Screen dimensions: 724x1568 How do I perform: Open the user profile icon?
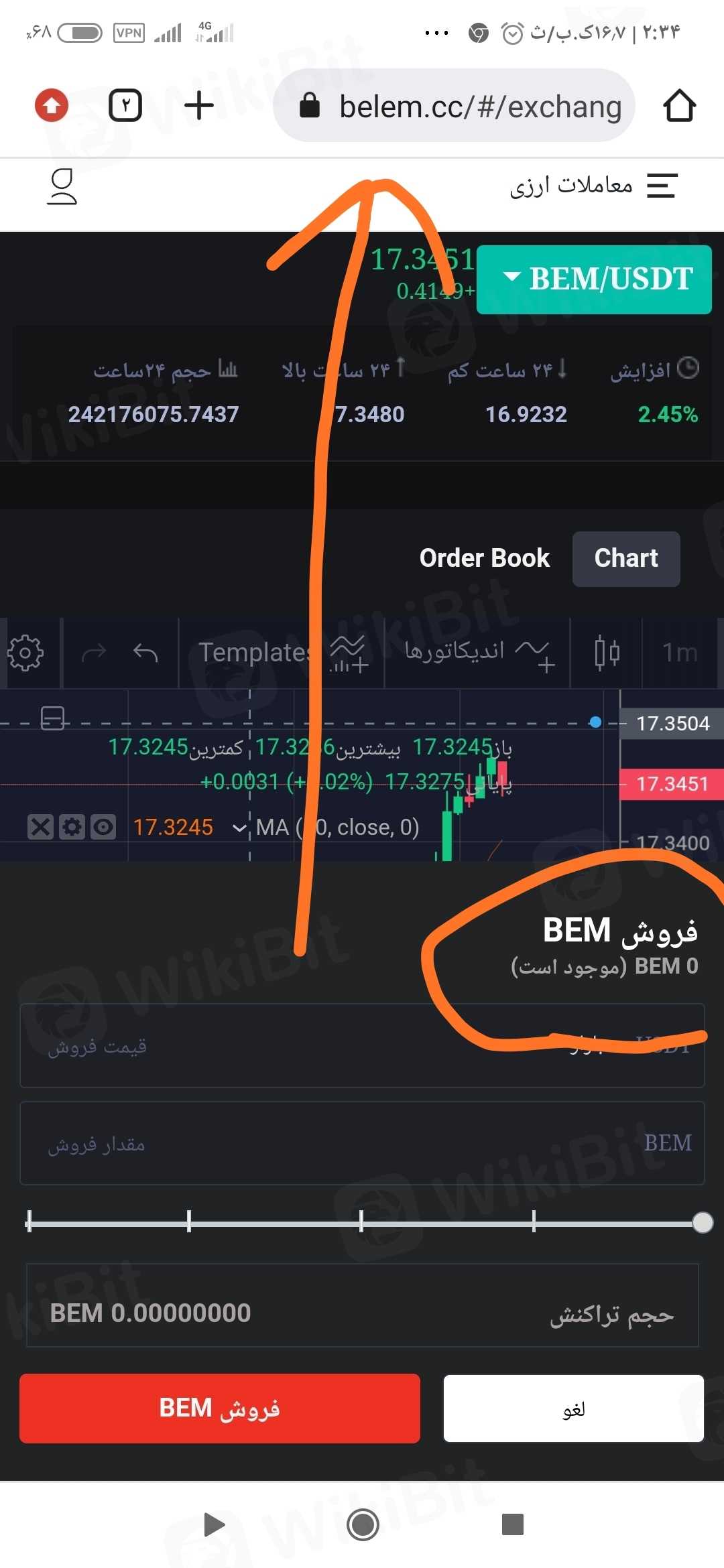[62, 186]
